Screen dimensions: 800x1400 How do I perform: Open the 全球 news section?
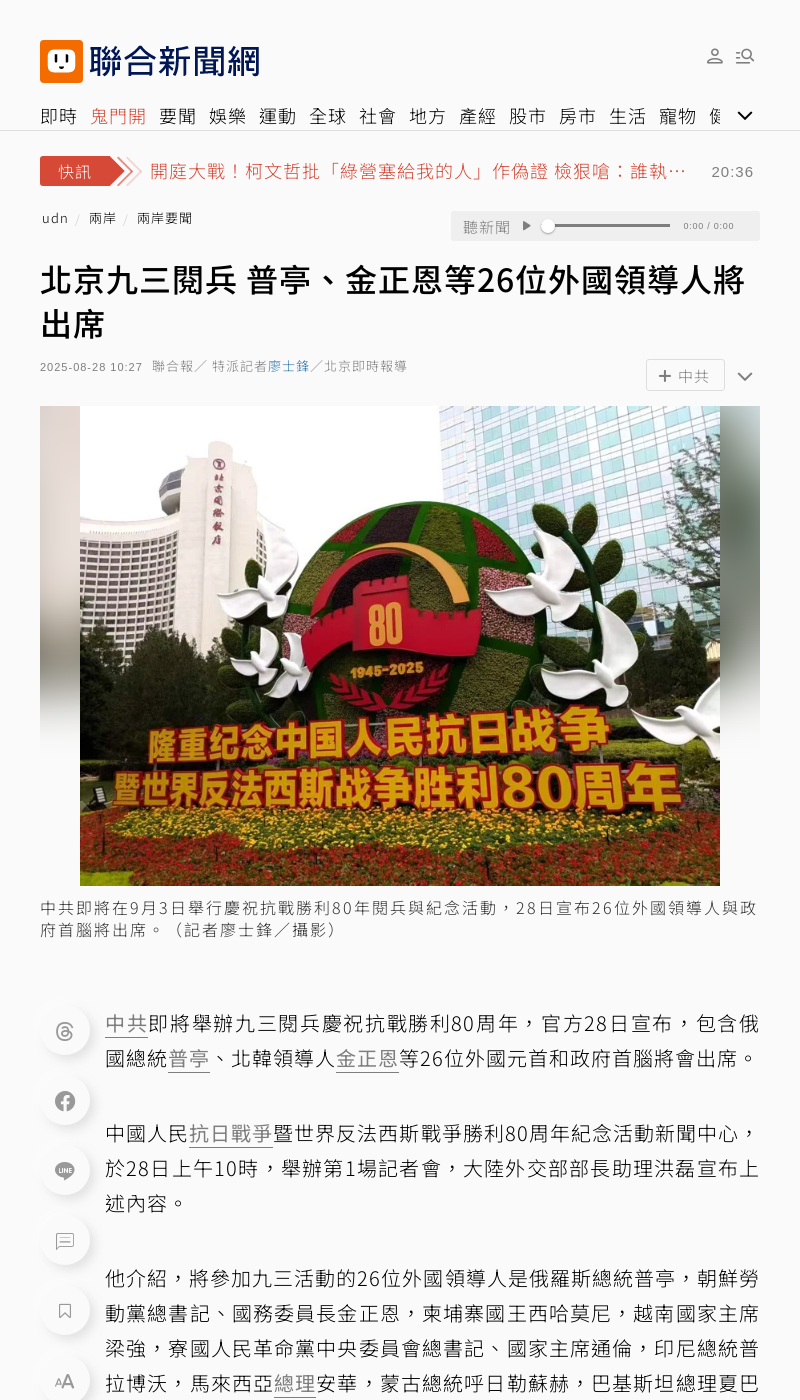click(327, 116)
